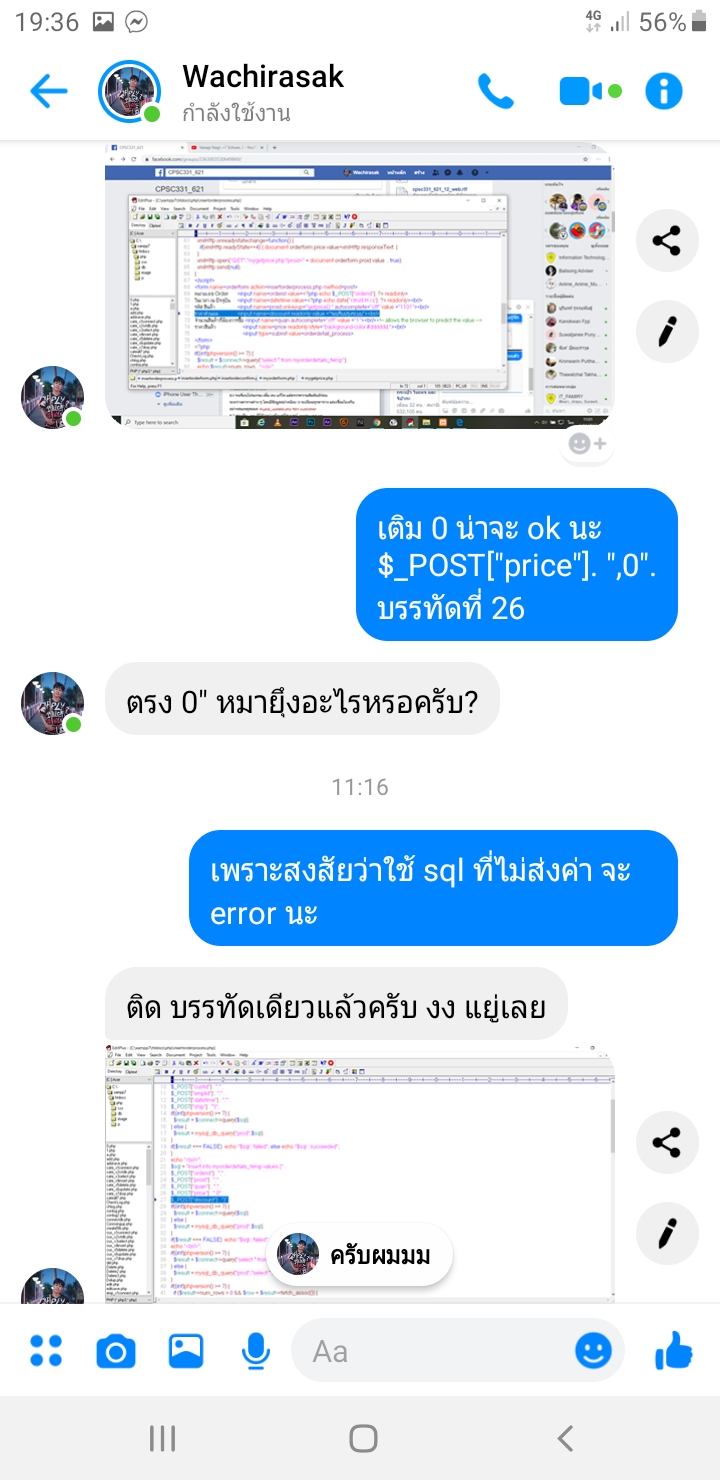Add a reaction to the top image
720x1480 pixels.
588,443
